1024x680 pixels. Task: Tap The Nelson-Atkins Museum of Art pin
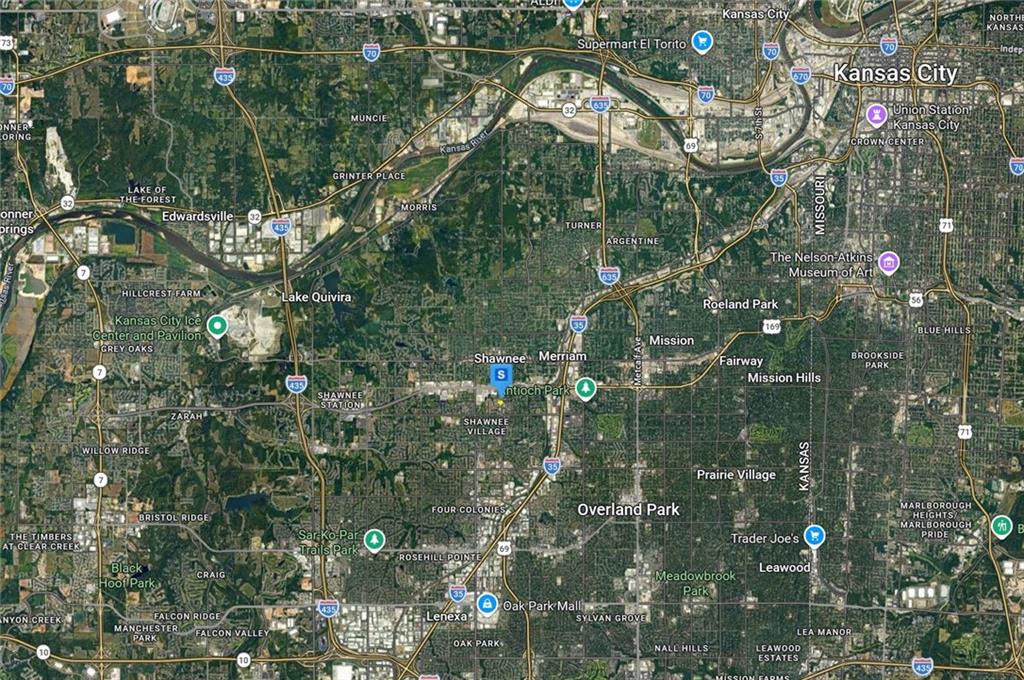(888, 263)
